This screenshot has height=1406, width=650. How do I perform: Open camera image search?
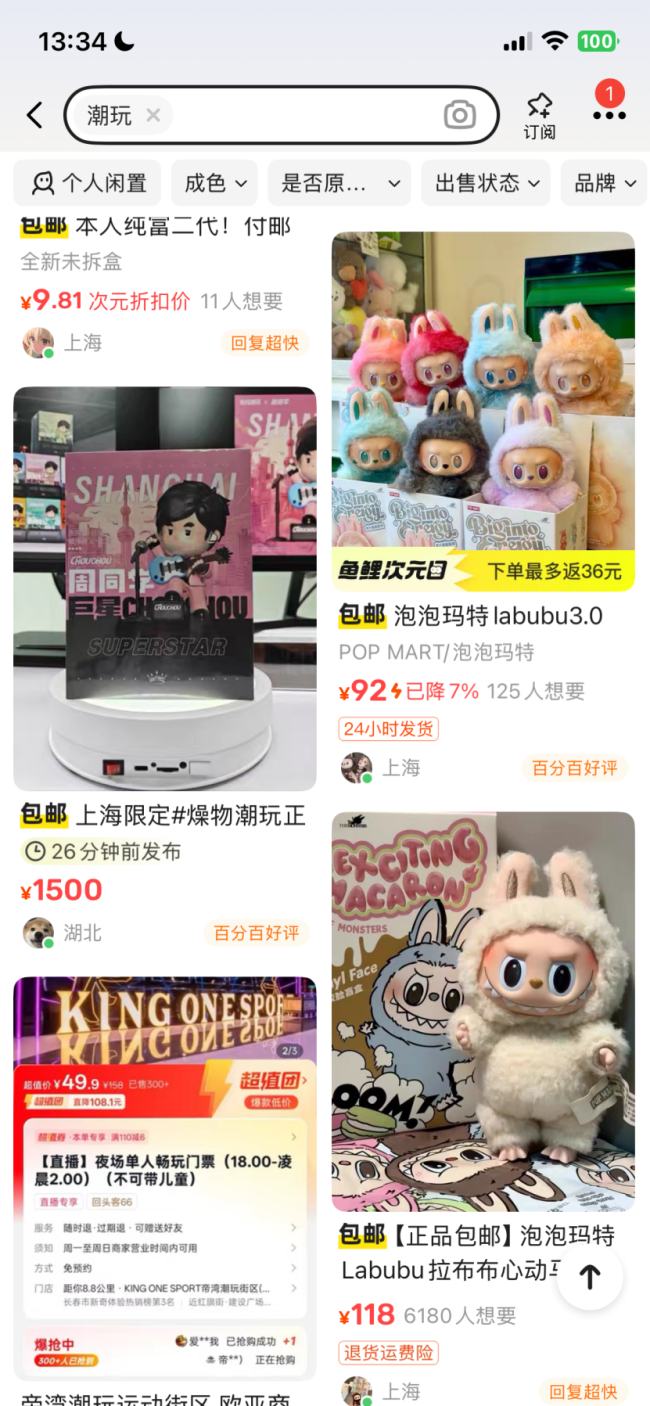(459, 115)
